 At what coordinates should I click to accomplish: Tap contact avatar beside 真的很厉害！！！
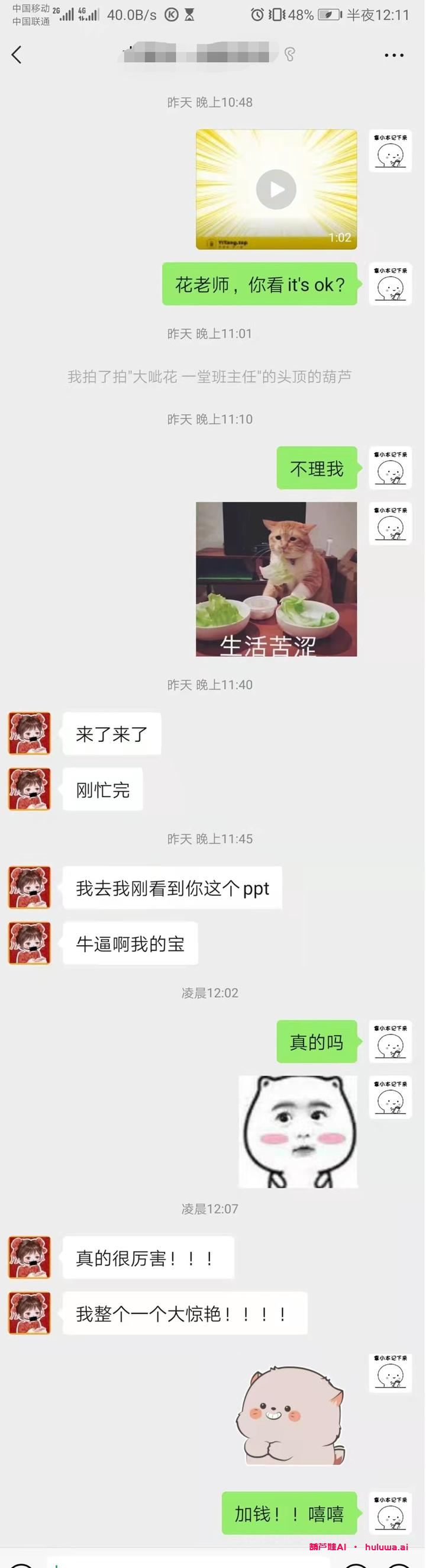tap(29, 1257)
